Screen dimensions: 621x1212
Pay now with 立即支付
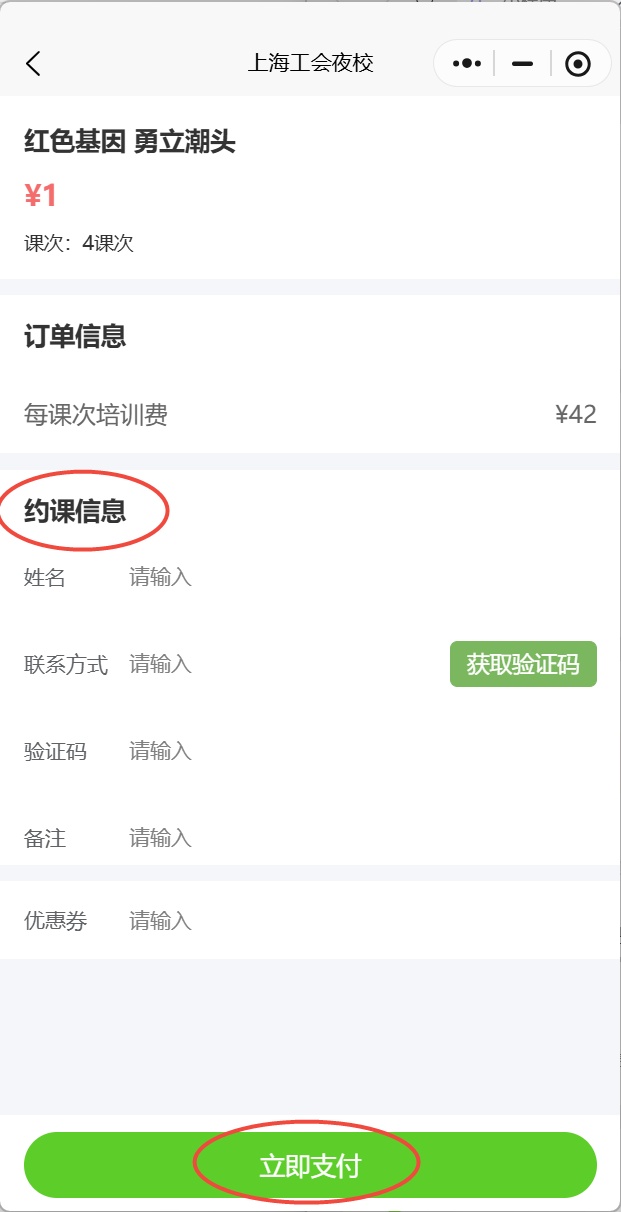pyautogui.click(x=310, y=1165)
